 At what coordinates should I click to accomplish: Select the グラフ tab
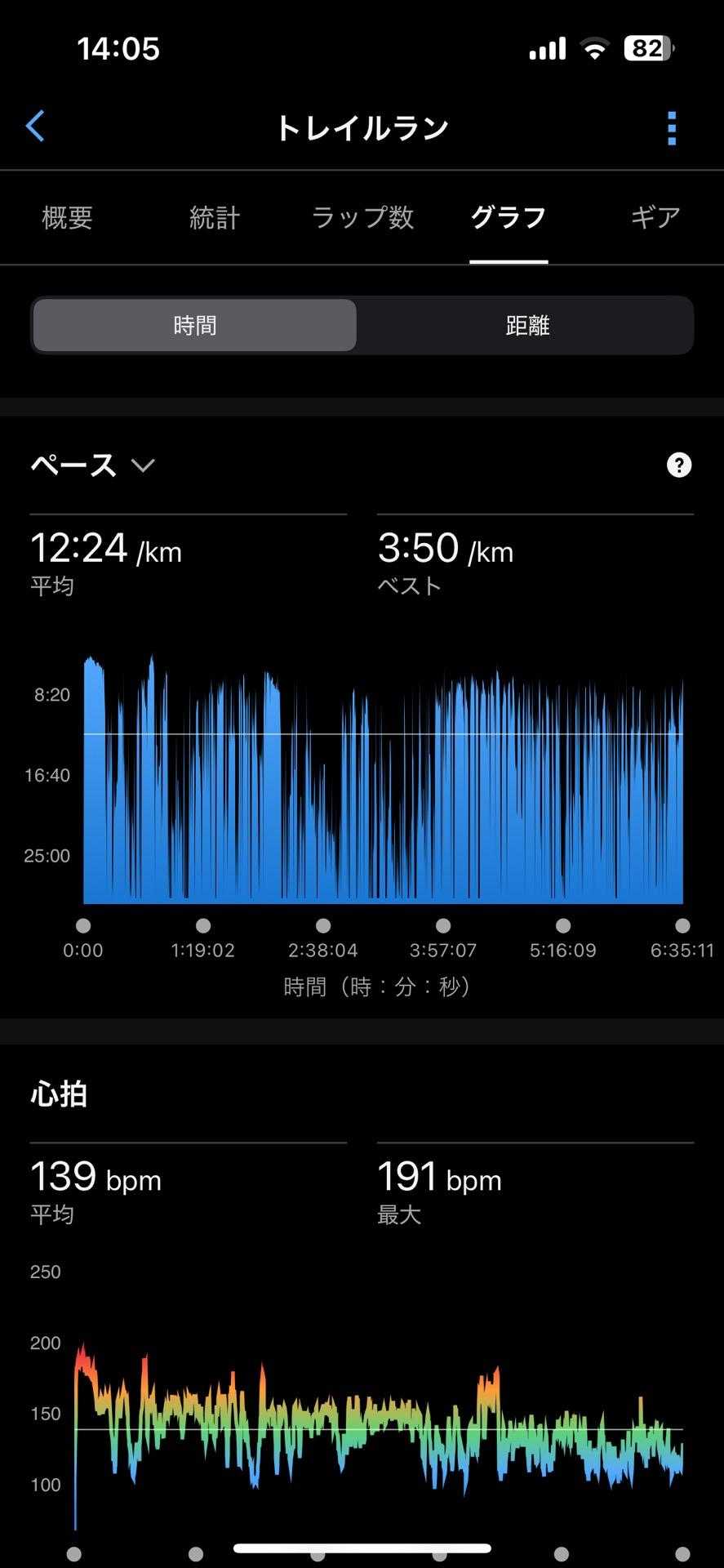click(508, 217)
